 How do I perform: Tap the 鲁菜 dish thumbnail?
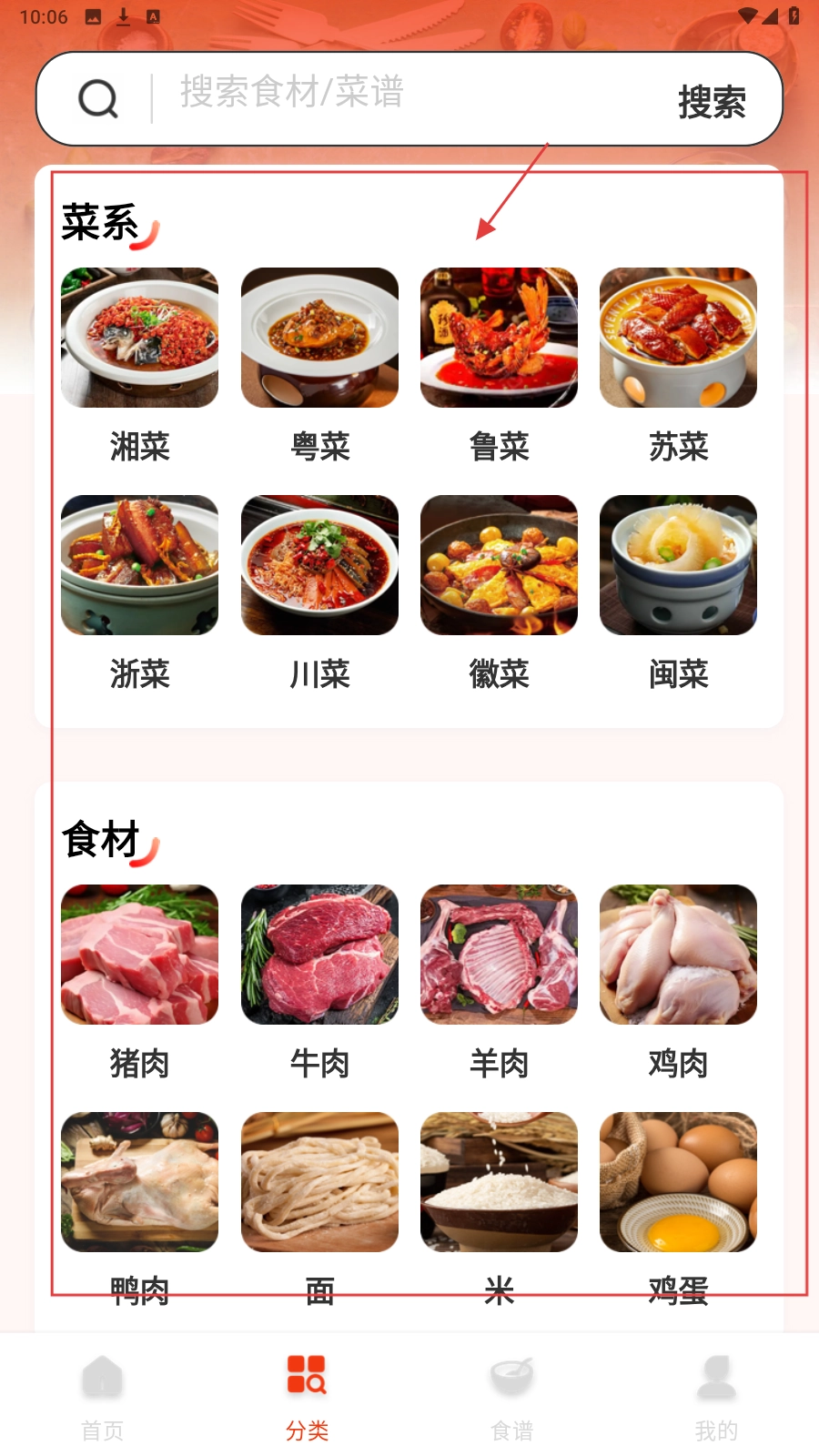[x=499, y=337]
